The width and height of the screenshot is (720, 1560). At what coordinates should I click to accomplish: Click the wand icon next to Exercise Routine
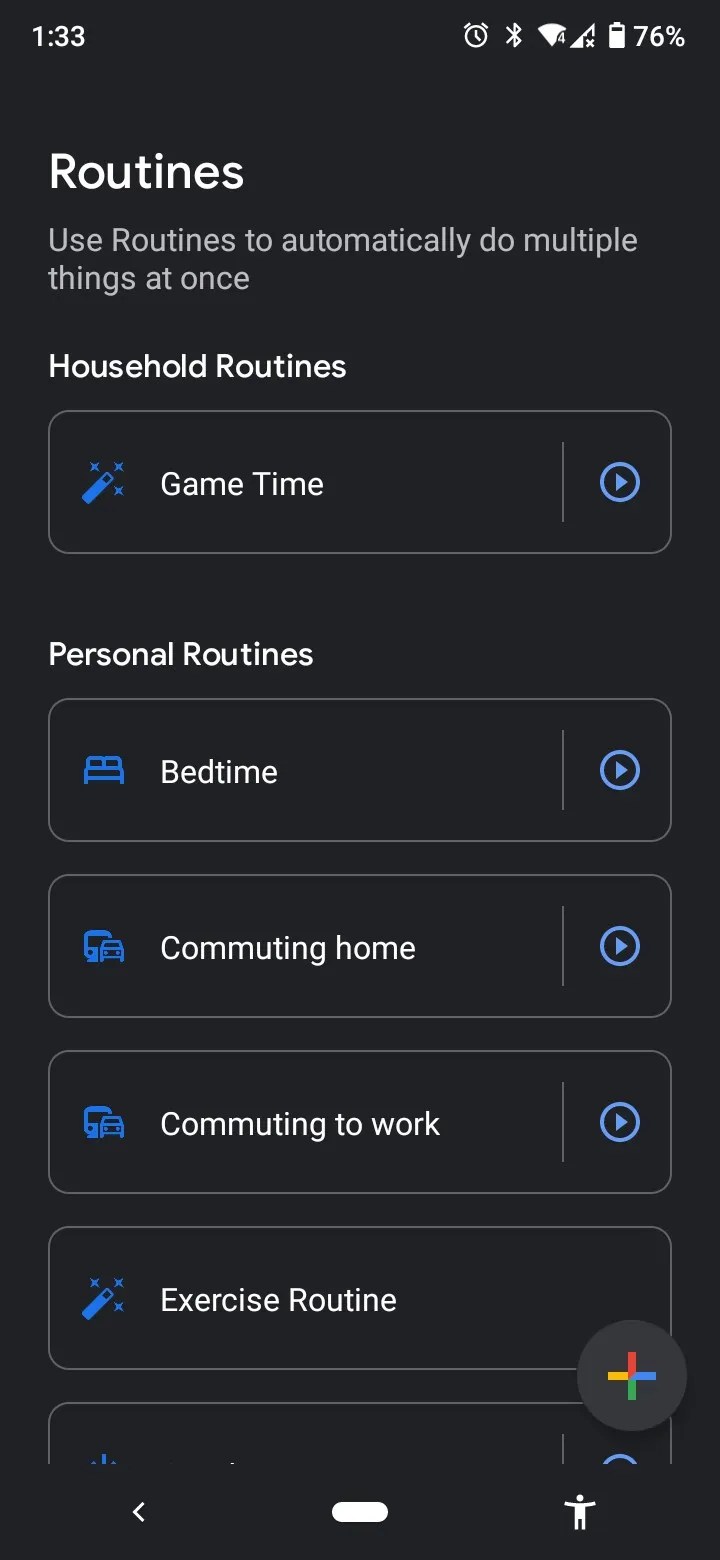(101, 1298)
